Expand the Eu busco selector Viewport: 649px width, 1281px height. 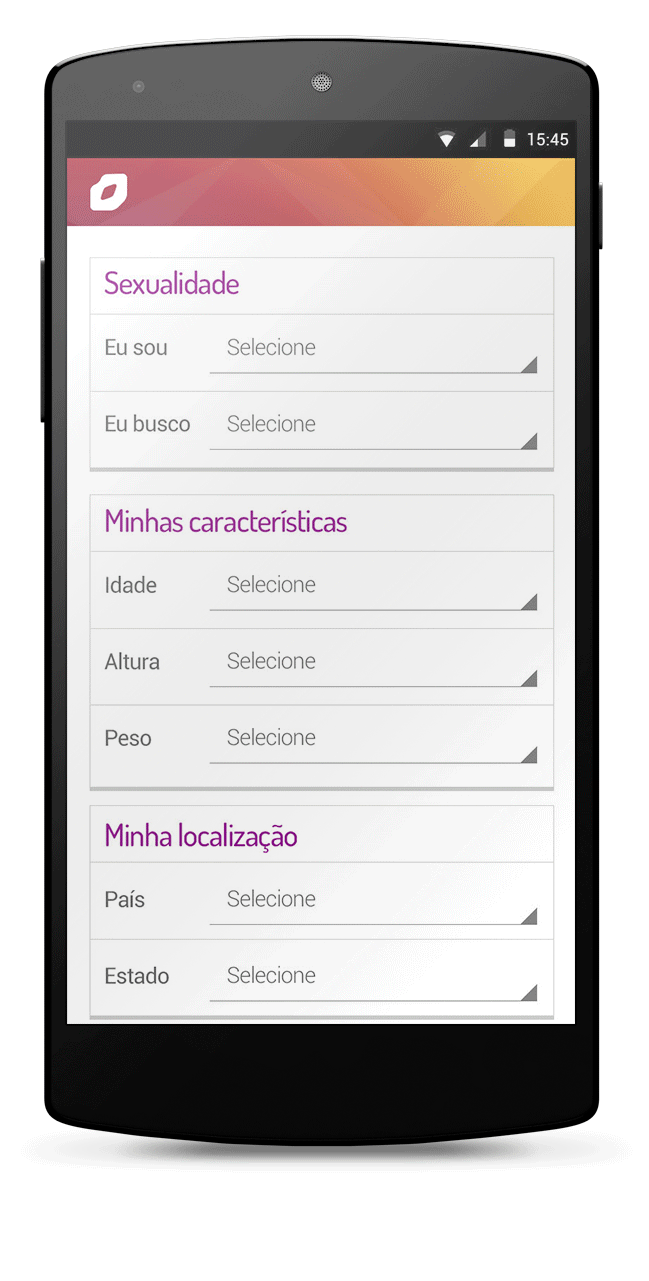(x=373, y=425)
